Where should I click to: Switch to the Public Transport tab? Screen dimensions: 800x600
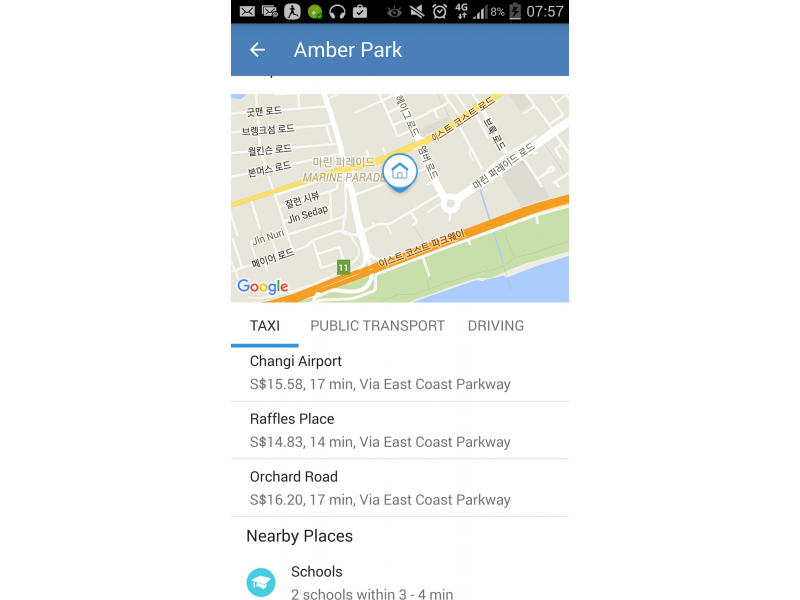pyautogui.click(x=377, y=326)
